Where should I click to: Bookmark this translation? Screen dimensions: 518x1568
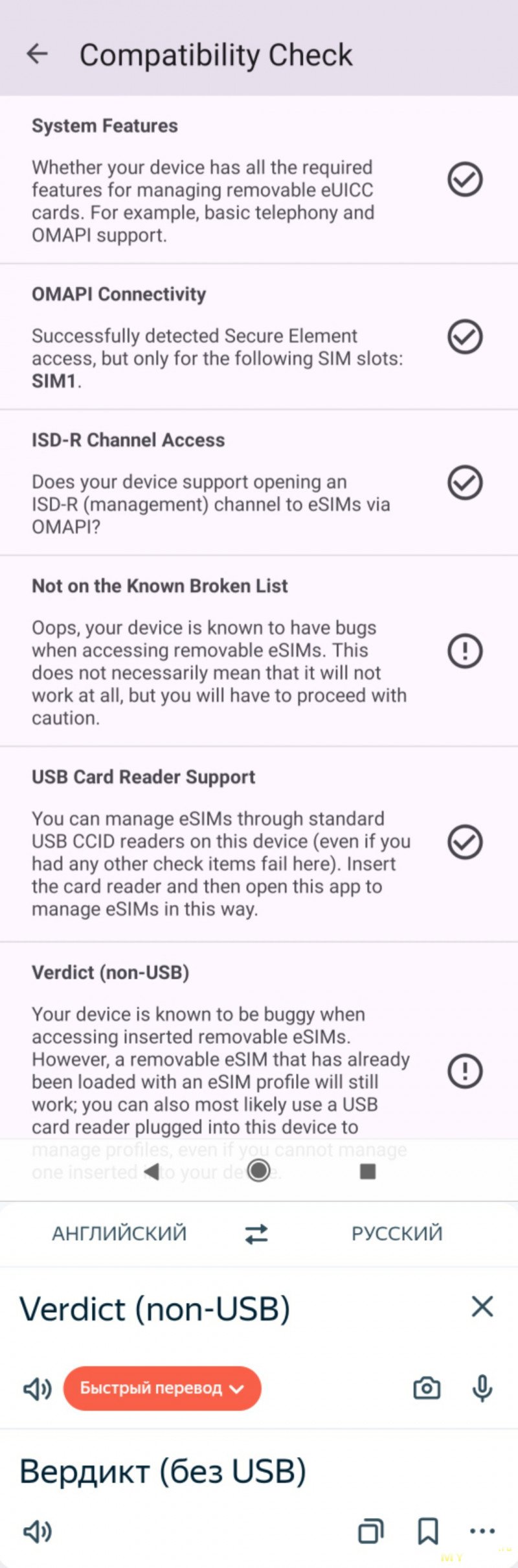click(x=428, y=1532)
